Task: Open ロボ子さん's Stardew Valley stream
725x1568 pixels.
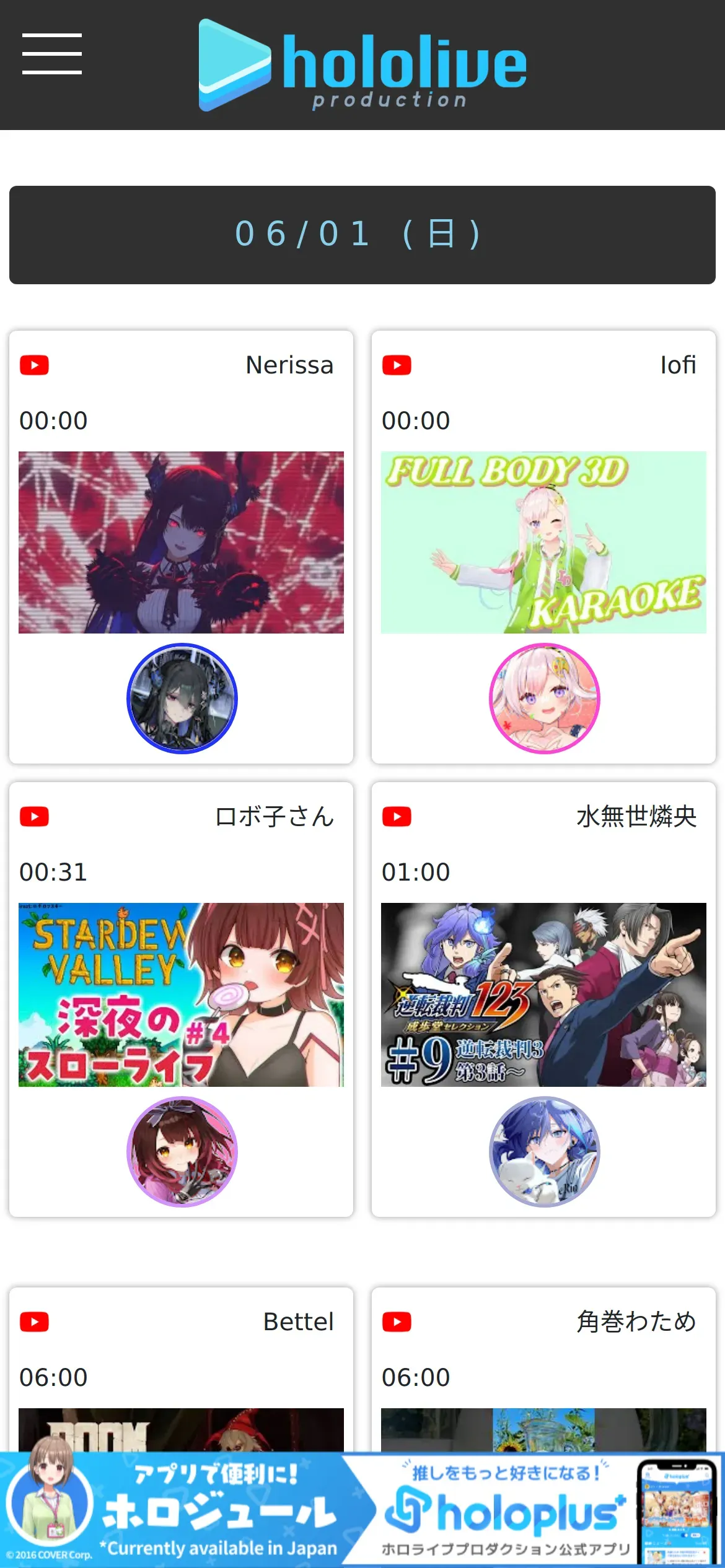Action: [x=181, y=995]
